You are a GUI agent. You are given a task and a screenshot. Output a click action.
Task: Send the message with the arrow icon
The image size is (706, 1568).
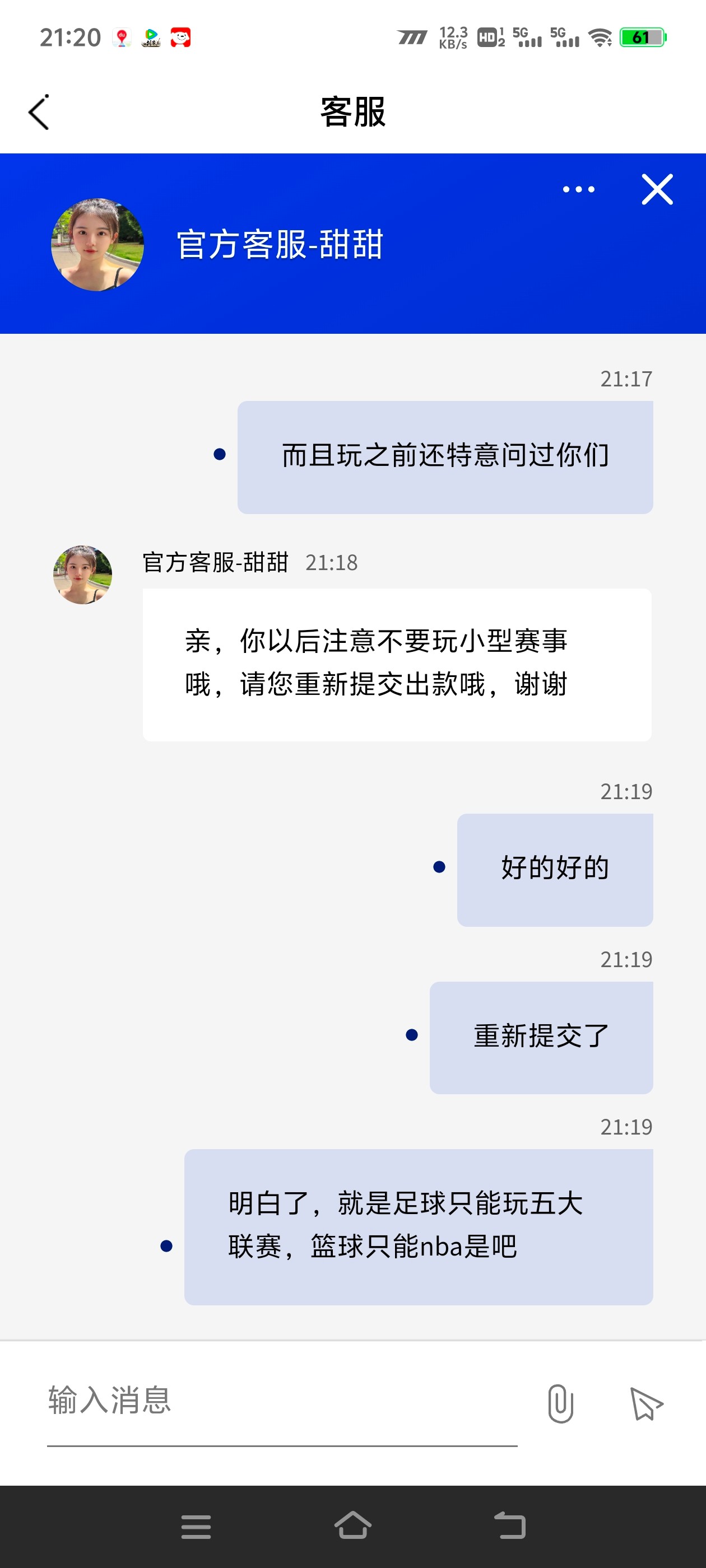tap(645, 1404)
